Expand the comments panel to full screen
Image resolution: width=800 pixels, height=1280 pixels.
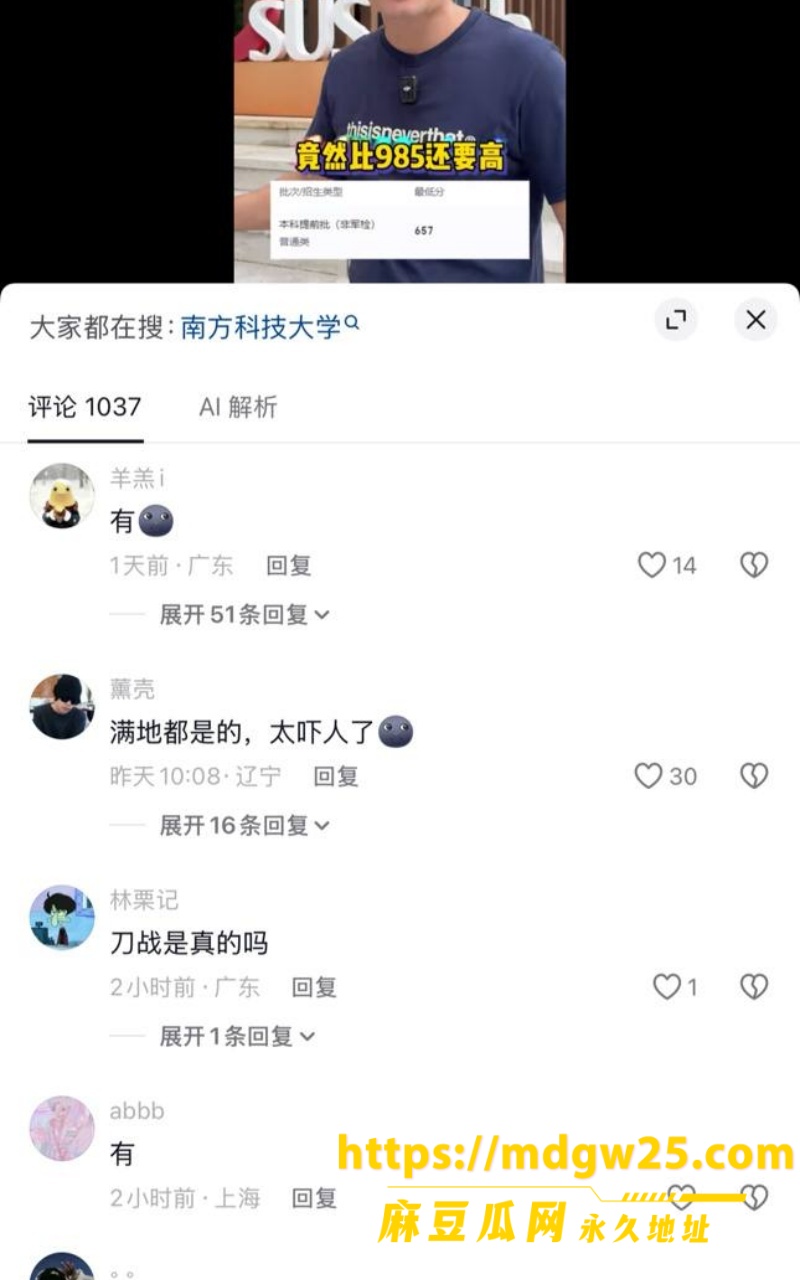[676, 320]
